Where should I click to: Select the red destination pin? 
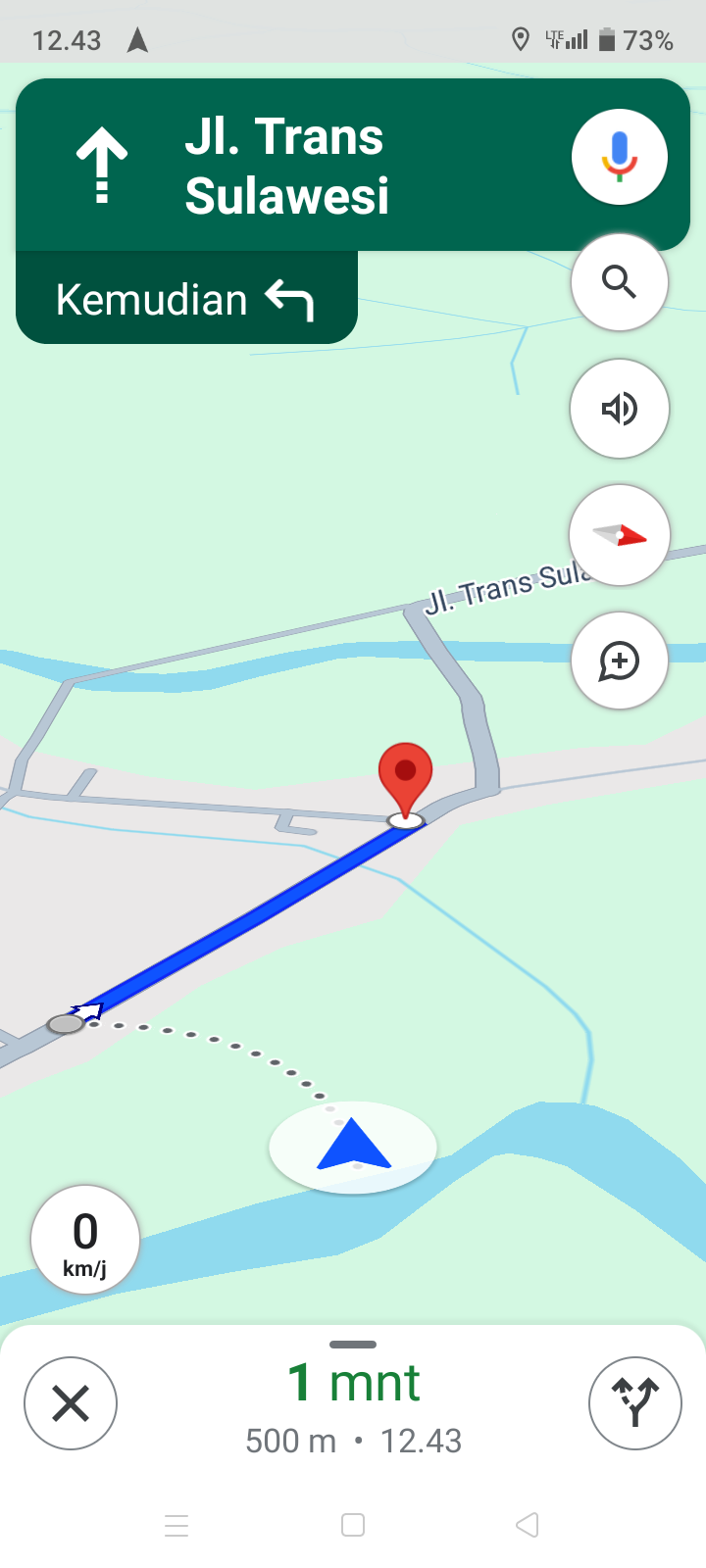(x=405, y=782)
